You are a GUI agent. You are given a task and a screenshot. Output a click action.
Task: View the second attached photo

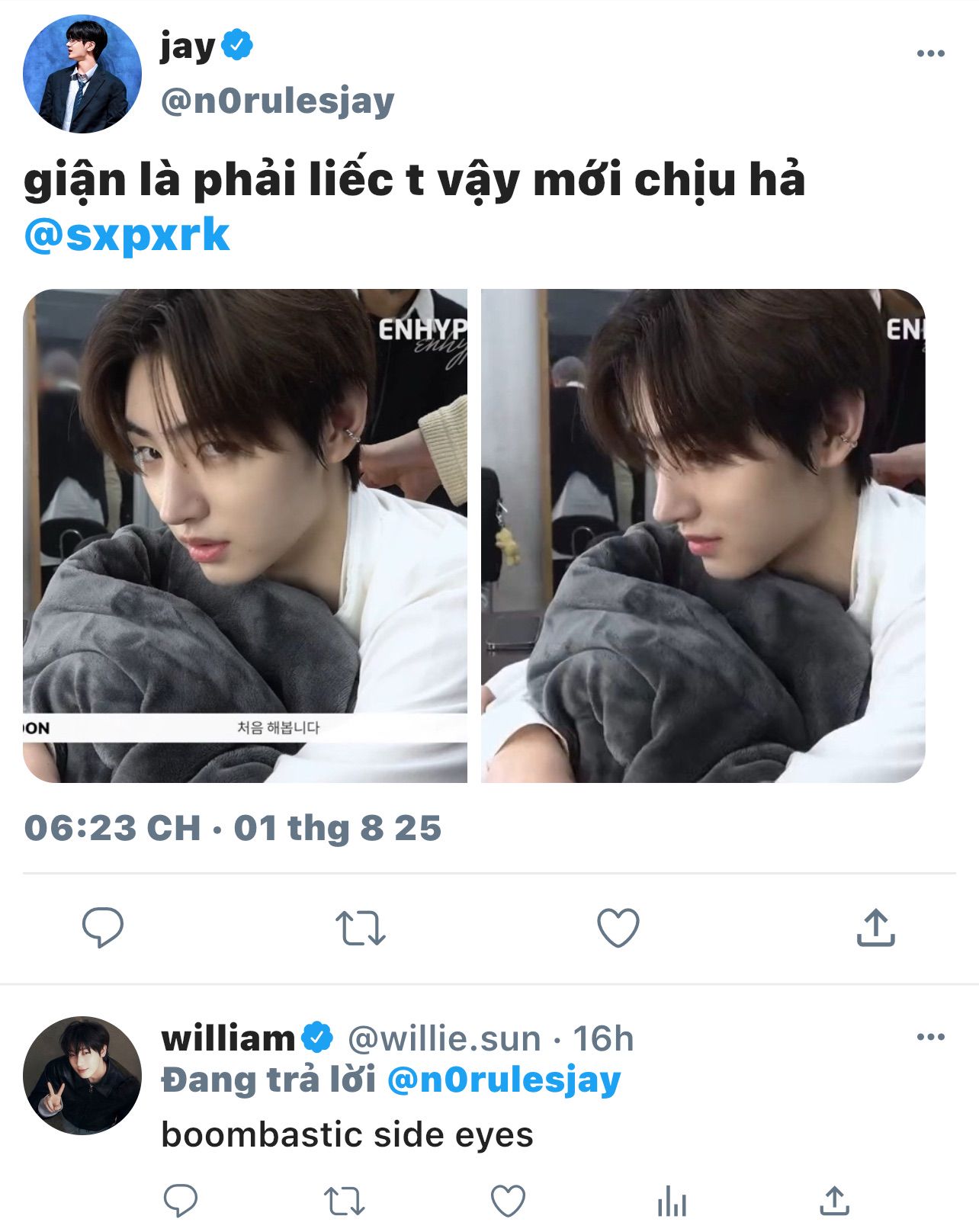point(703,535)
